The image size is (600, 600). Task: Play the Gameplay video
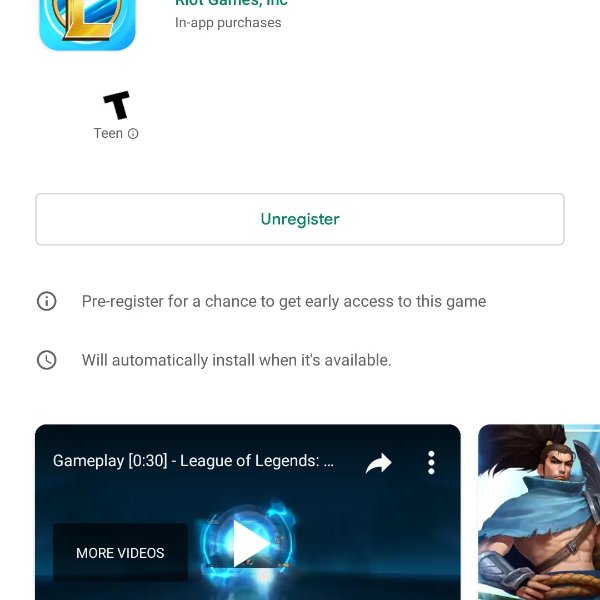250,544
